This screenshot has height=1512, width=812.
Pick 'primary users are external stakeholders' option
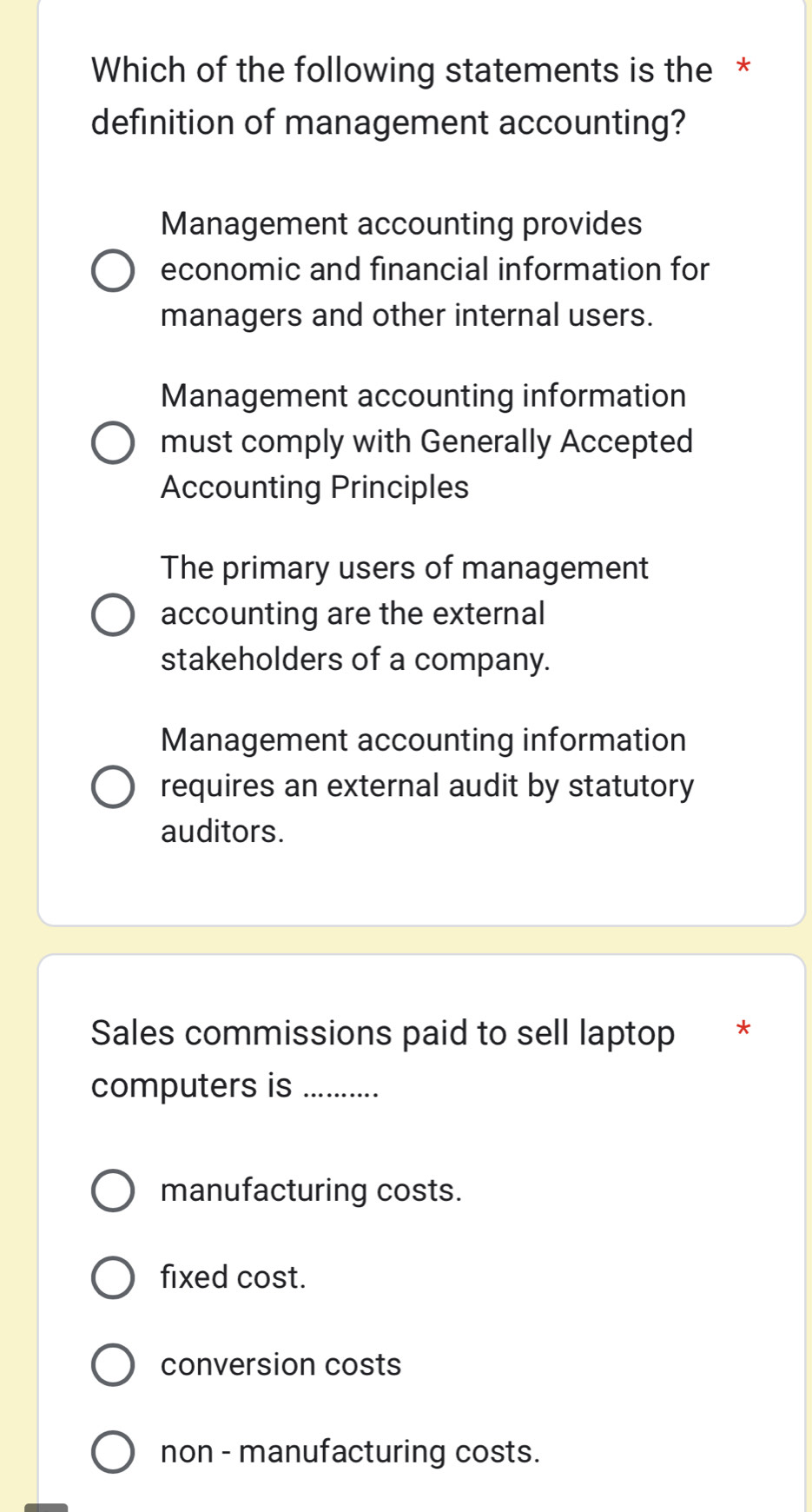(113, 614)
